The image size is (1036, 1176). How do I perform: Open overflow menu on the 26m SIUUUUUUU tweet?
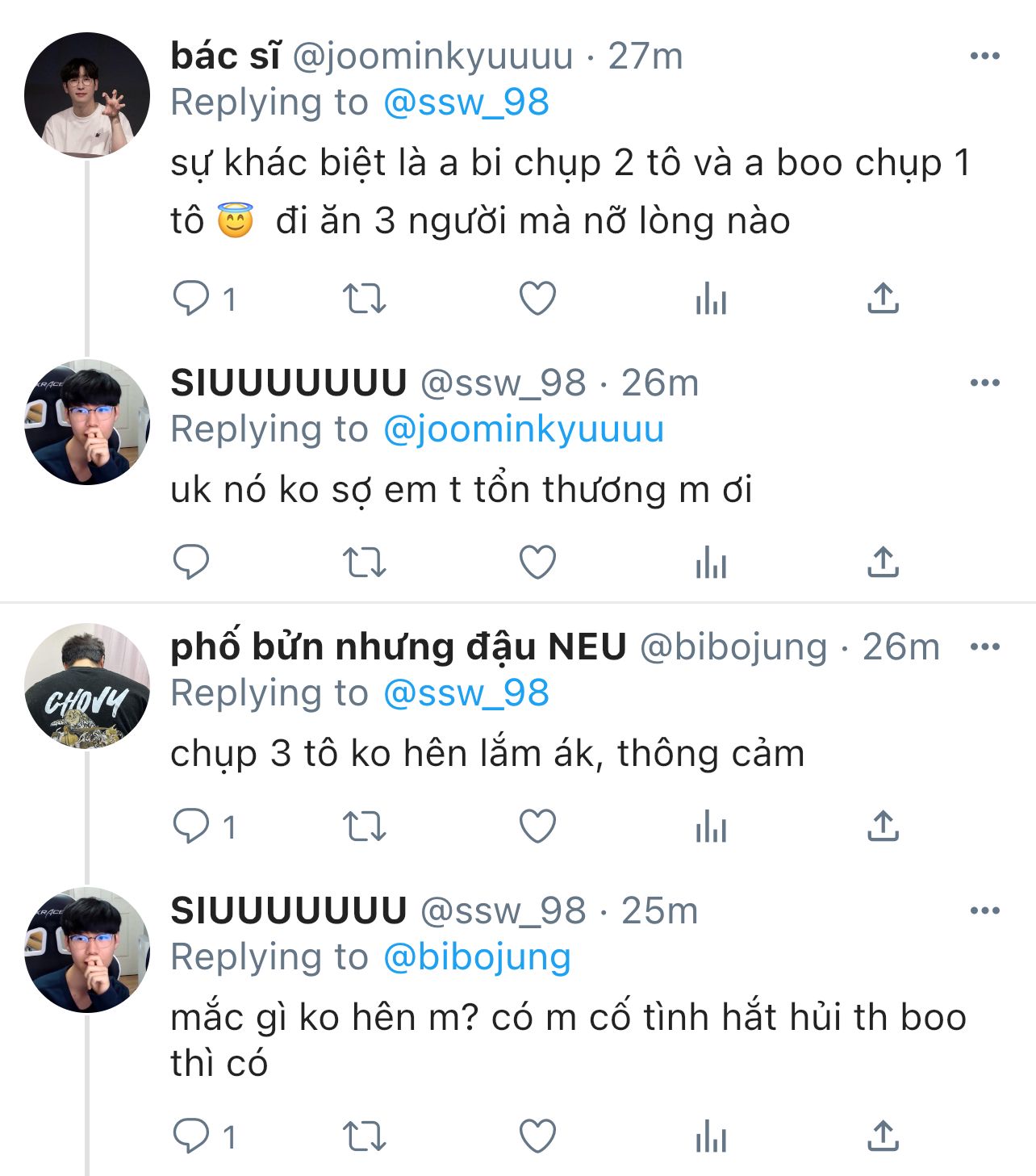[984, 383]
